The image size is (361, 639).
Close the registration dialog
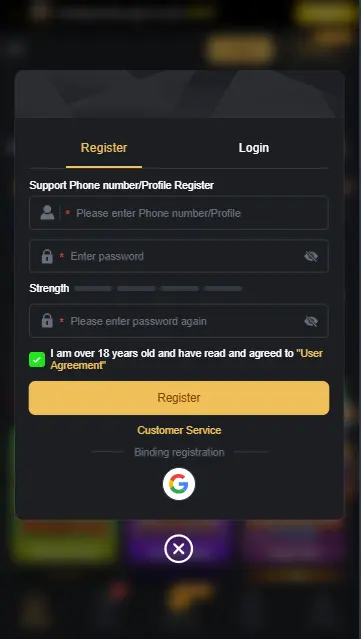point(178,549)
